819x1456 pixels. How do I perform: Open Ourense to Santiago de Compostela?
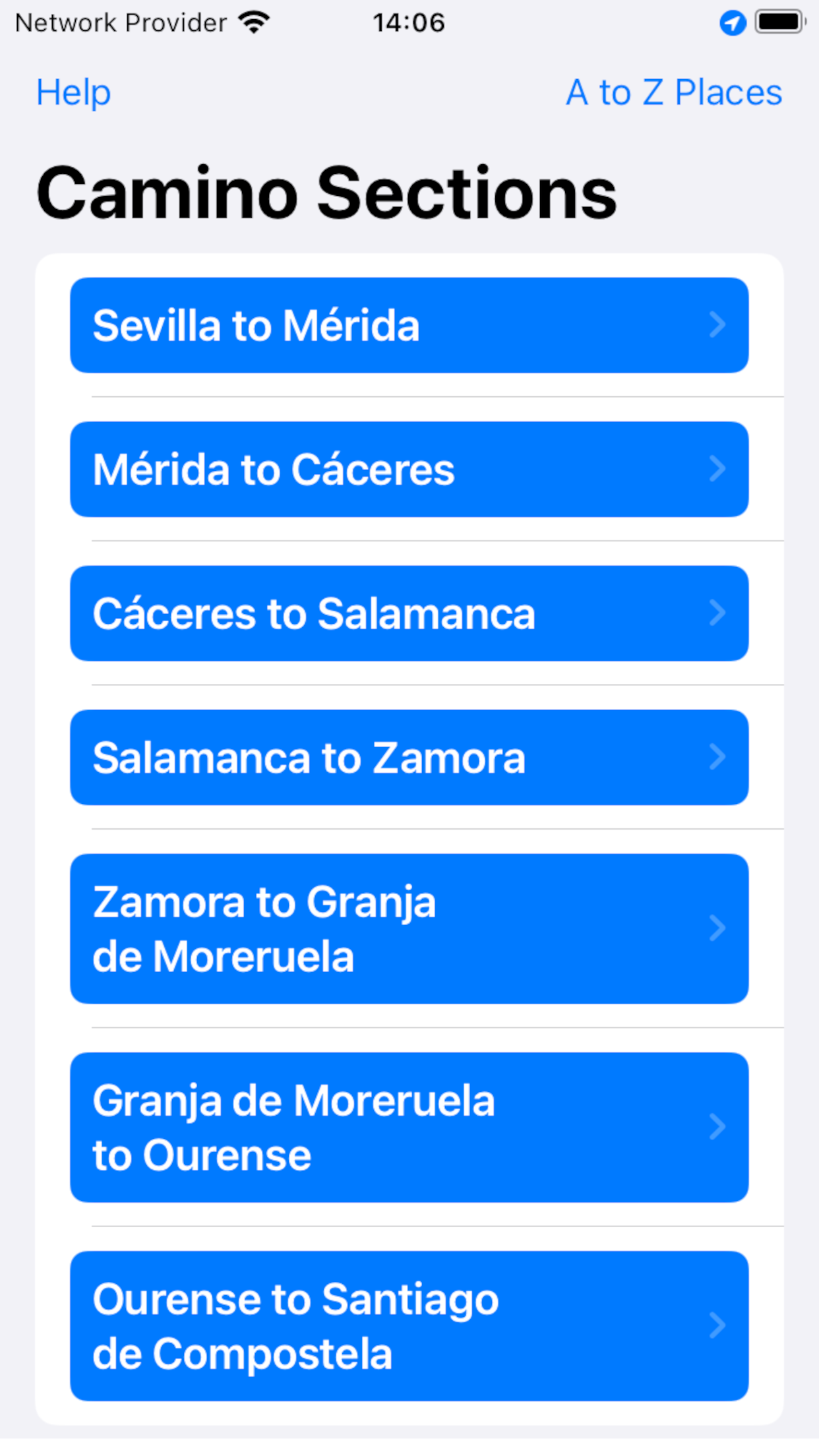409,1326
